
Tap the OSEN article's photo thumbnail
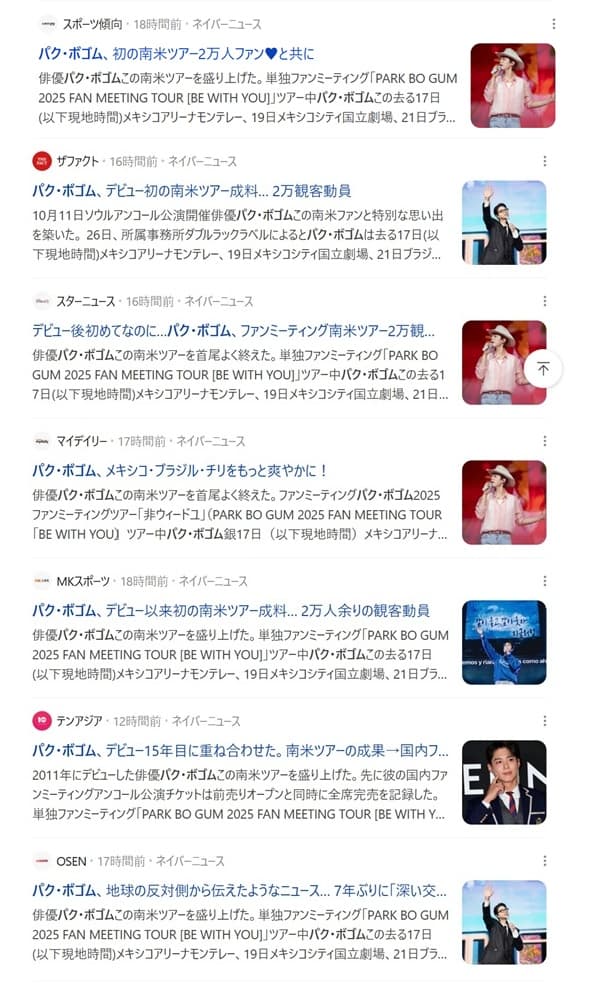pos(504,922)
